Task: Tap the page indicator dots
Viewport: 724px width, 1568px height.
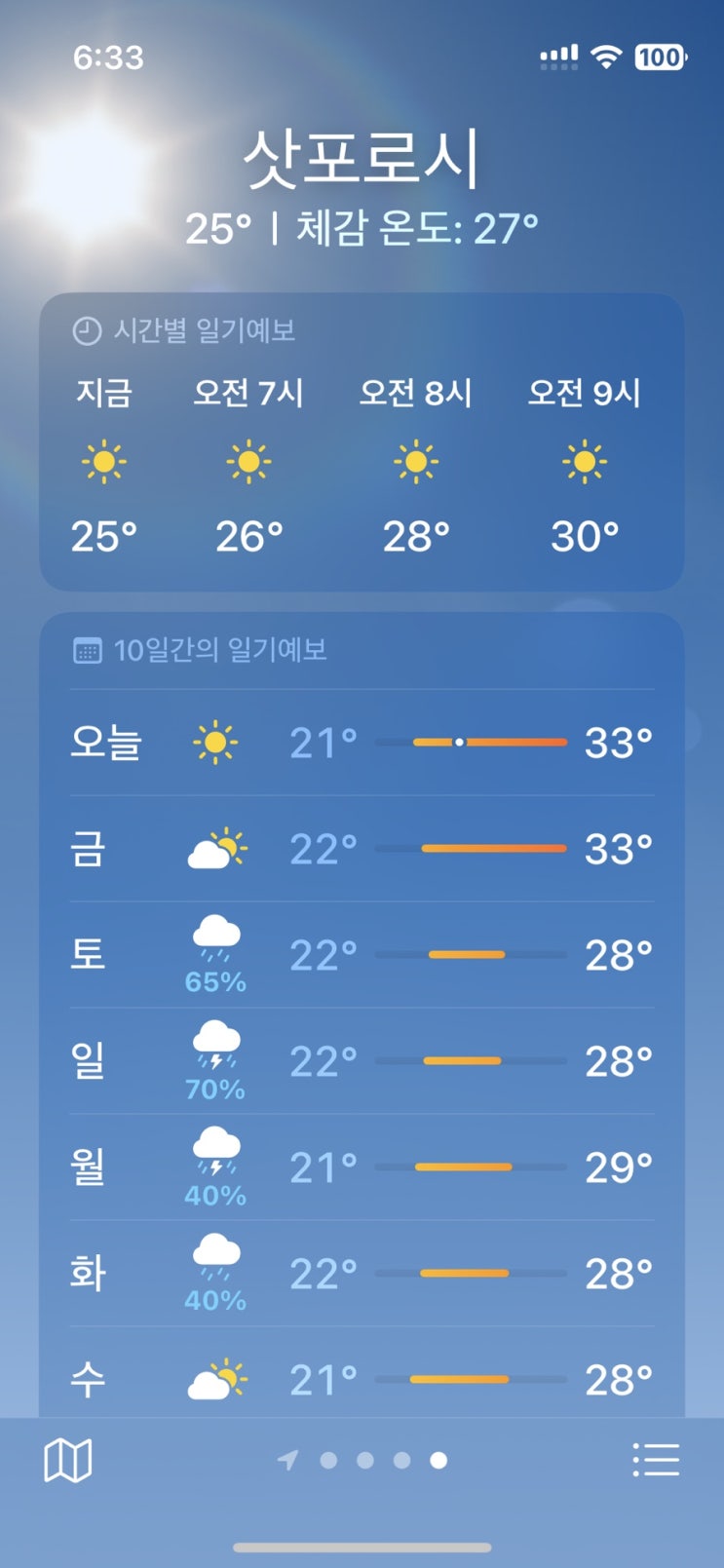Action: pyautogui.click(x=362, y=1460)
